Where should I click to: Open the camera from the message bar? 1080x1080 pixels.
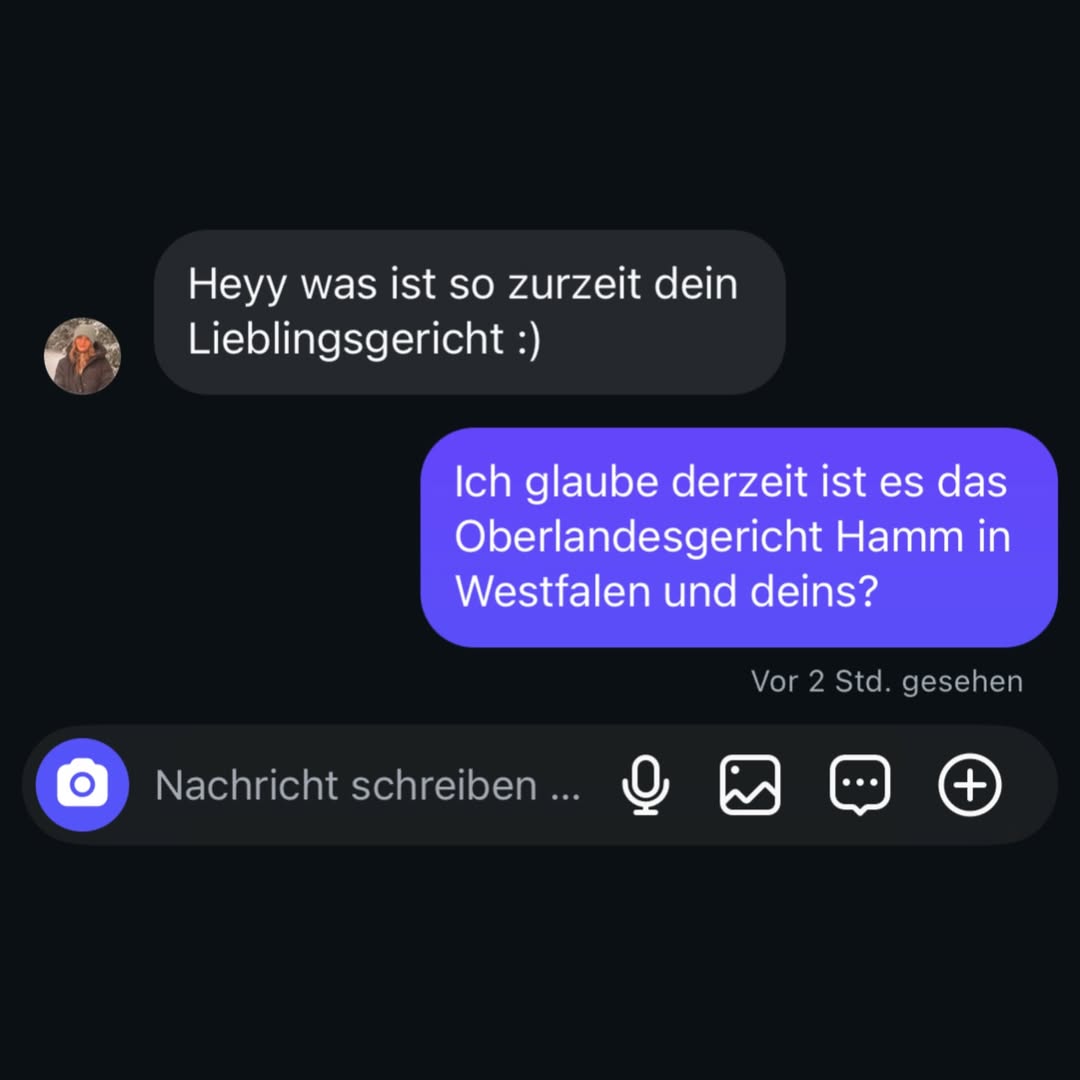[82, 785]
